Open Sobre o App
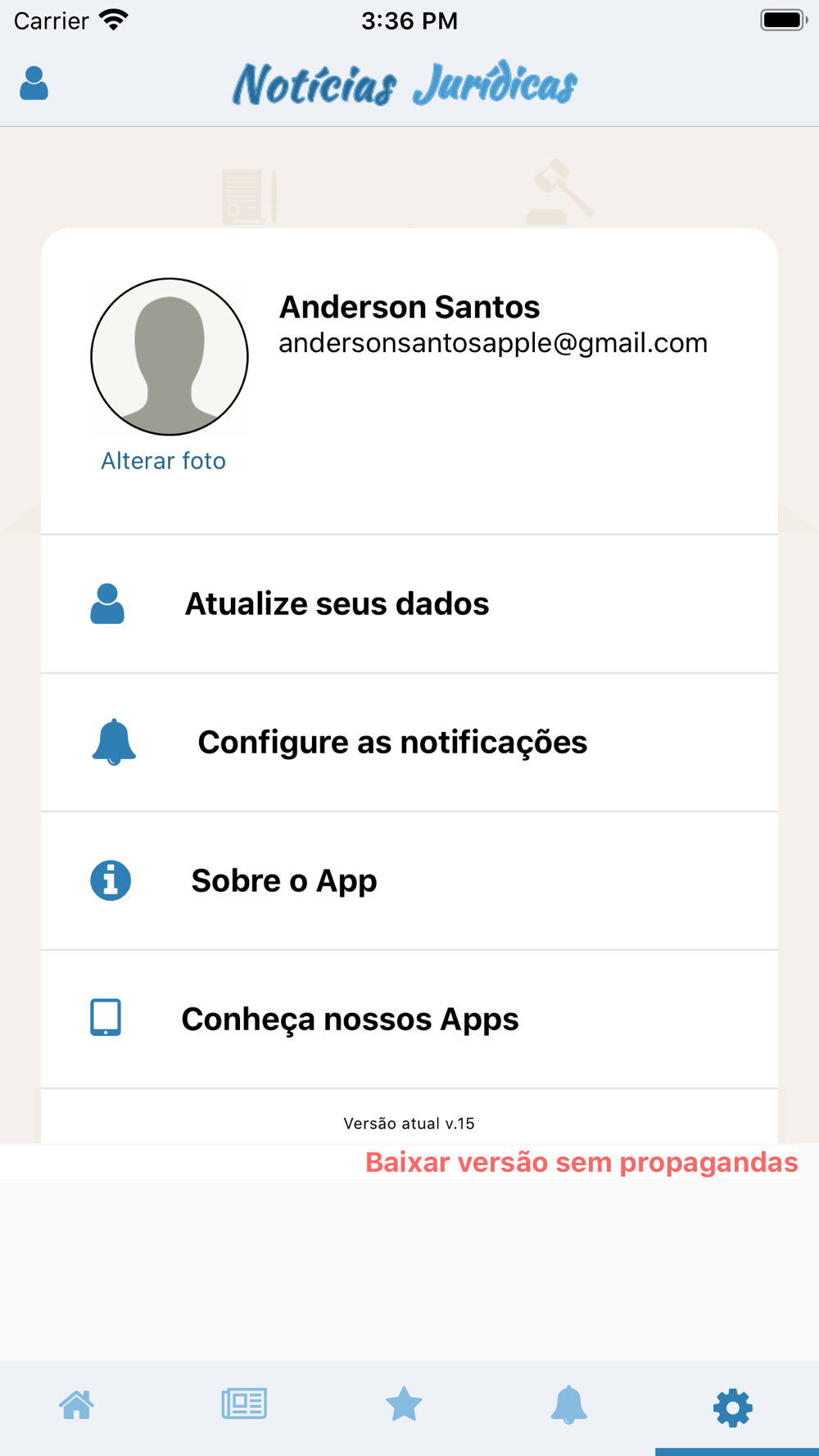Image resolution: width=819 pixels, height=1456 pixels. click(x=409, y=881)
